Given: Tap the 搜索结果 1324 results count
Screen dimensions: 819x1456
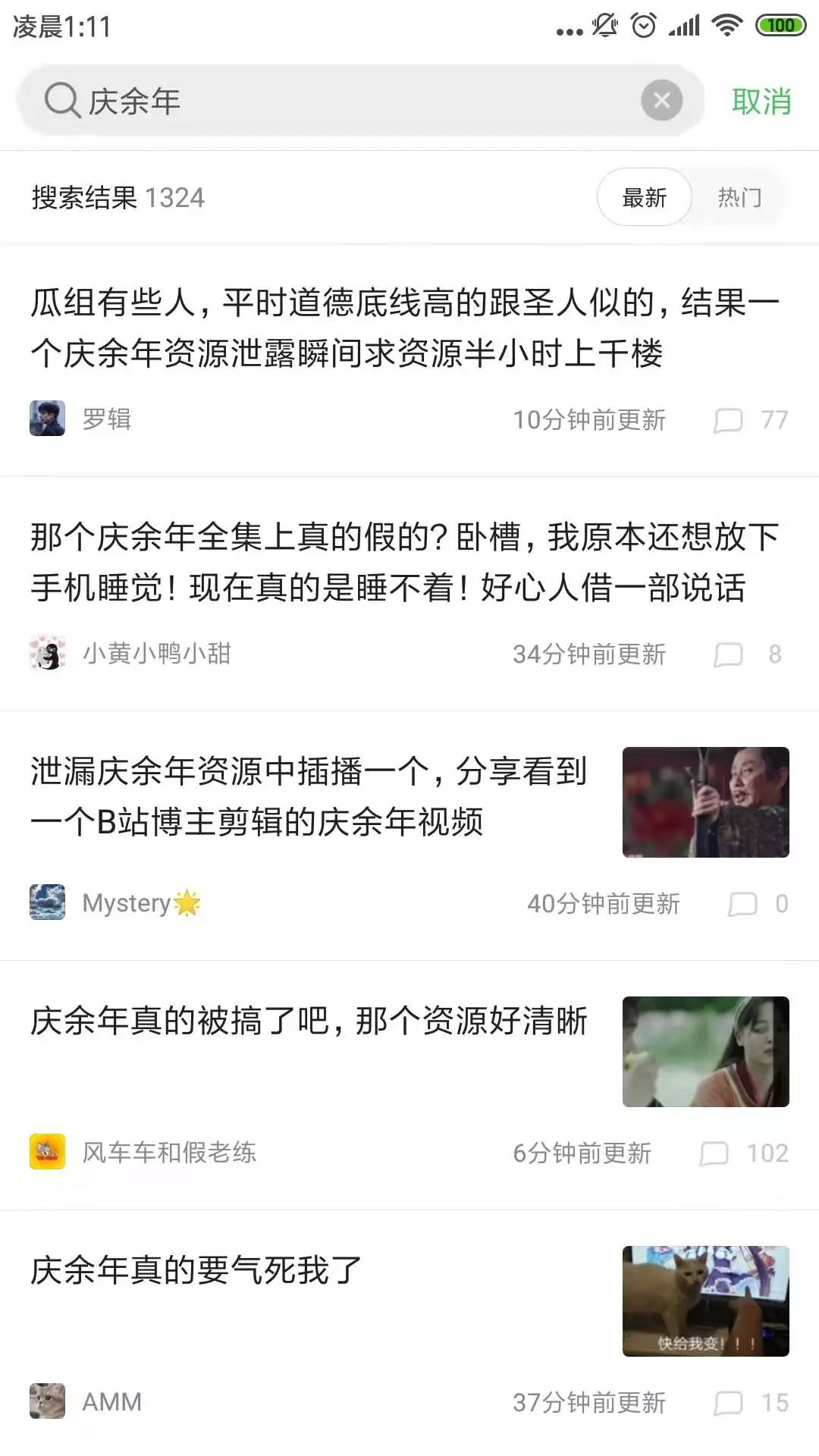Looking at the screenshot, I should [x=116, y=197].
